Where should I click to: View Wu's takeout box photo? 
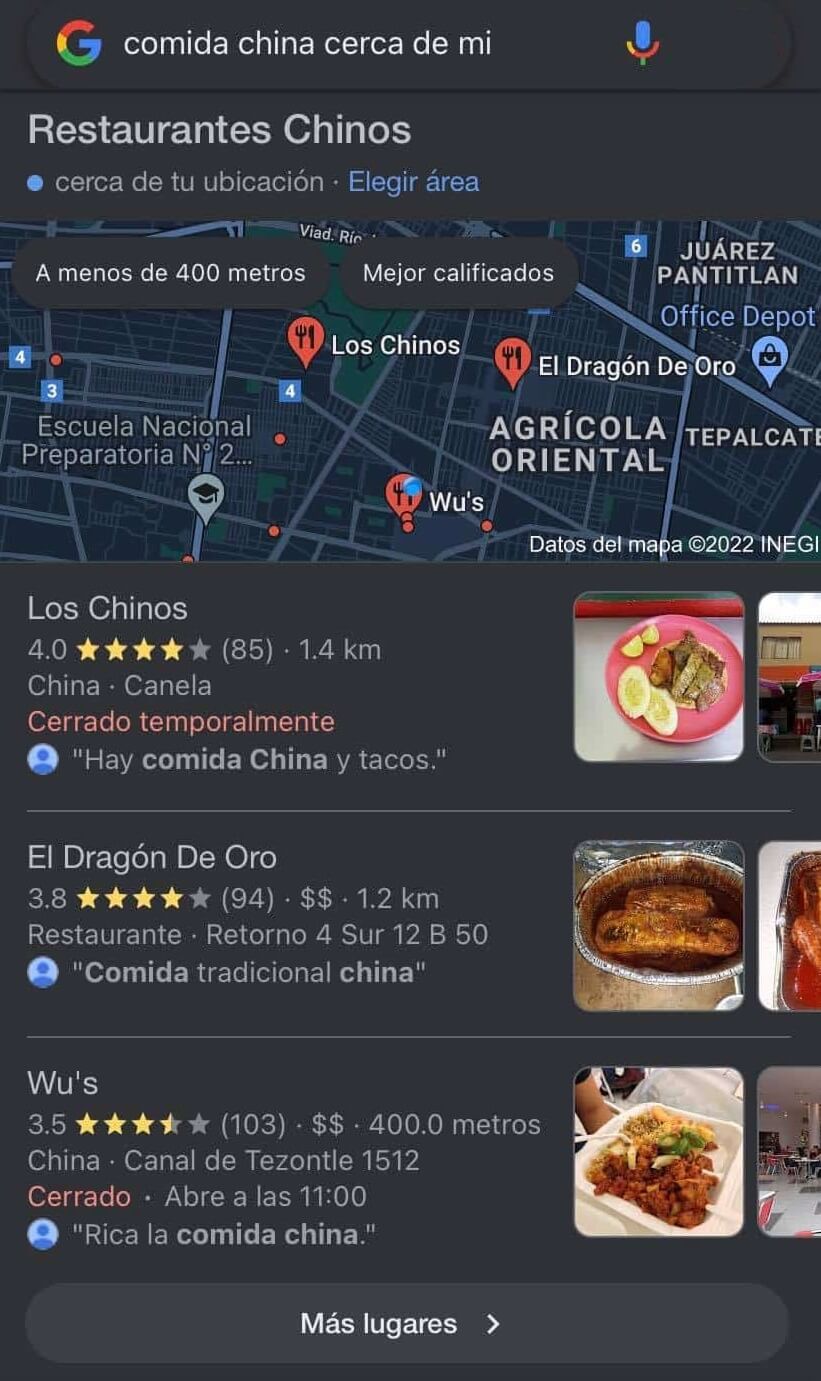pos(659,1152)
